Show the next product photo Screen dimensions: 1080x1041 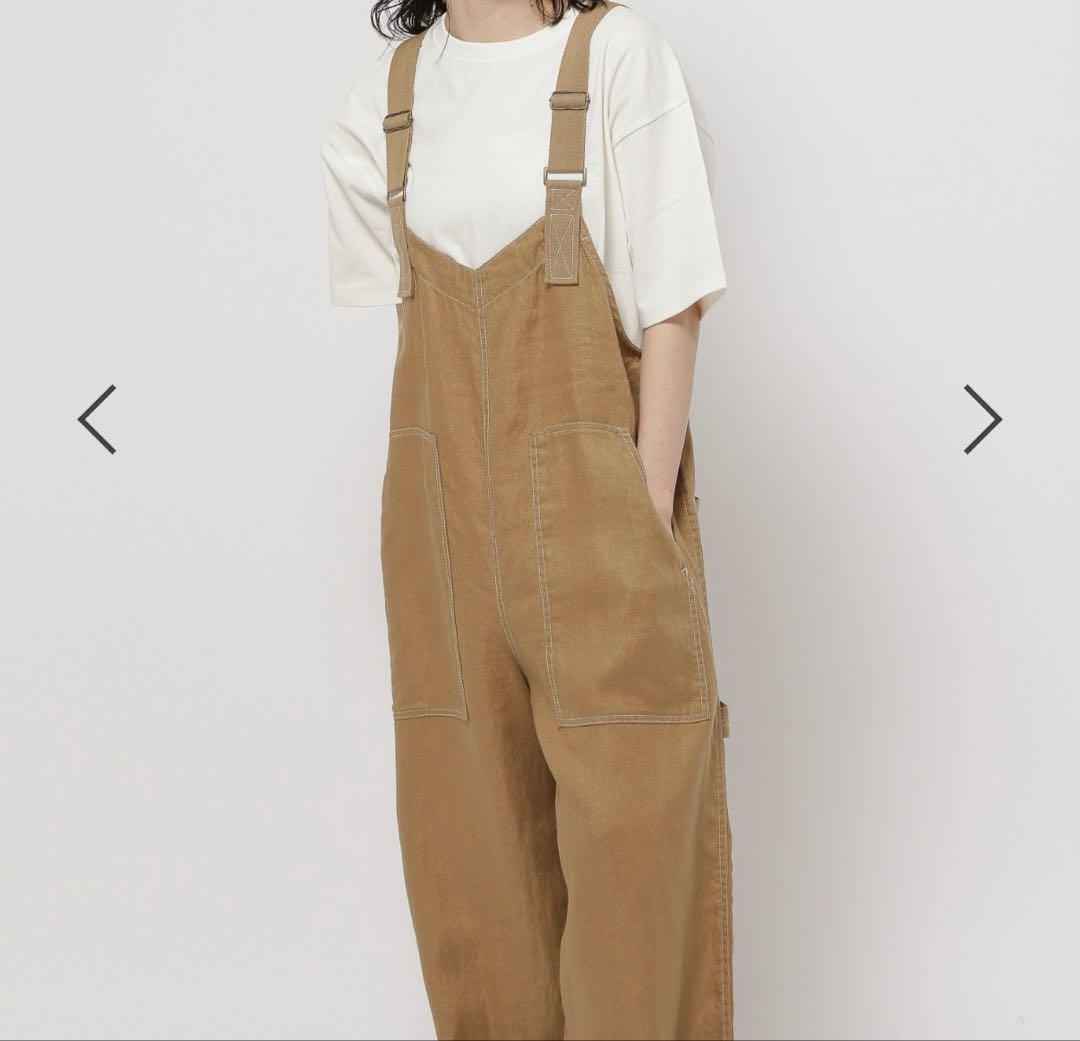click(982, 419)
